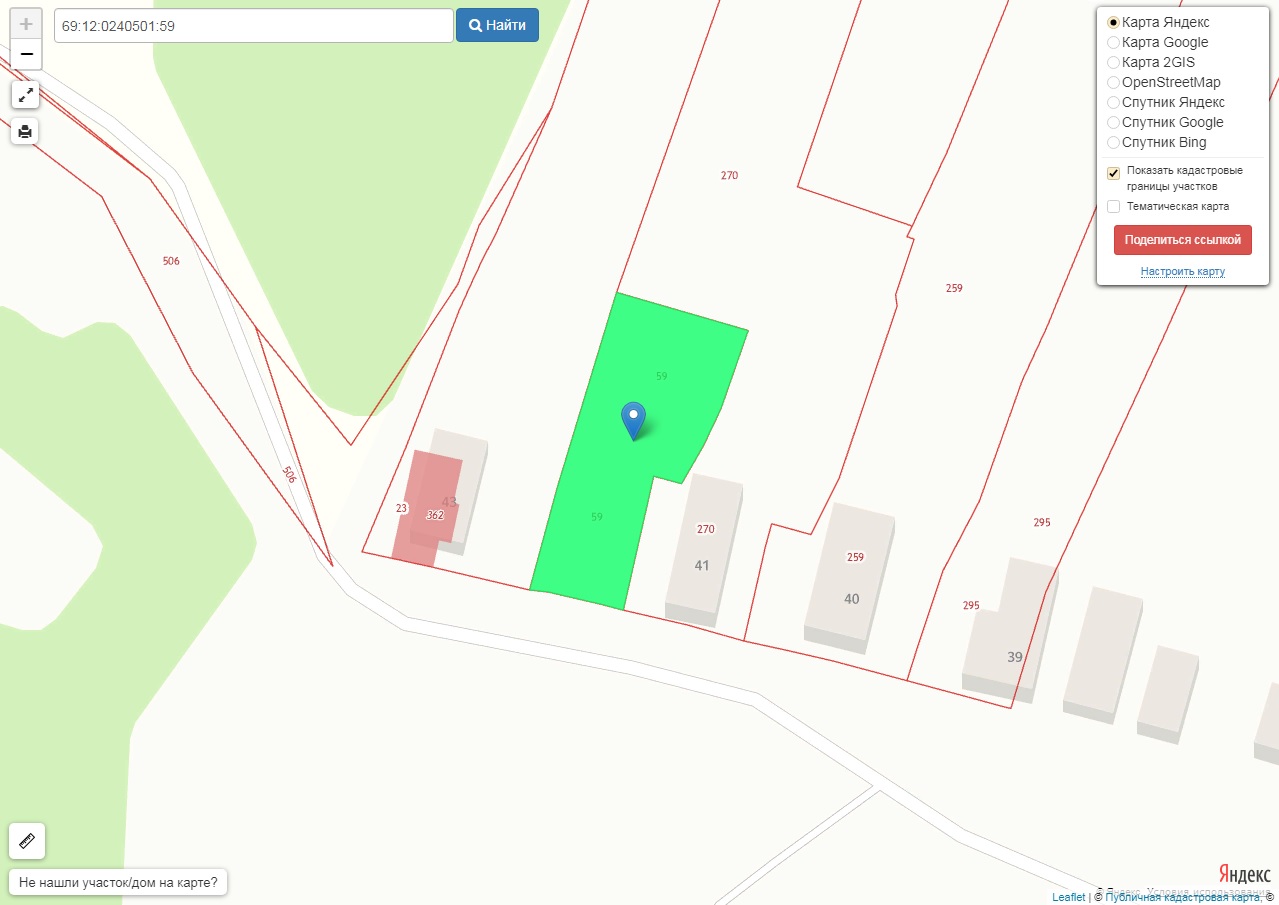Open the Leaflet attribution link
The image size is (1279, 905).
1068,898
